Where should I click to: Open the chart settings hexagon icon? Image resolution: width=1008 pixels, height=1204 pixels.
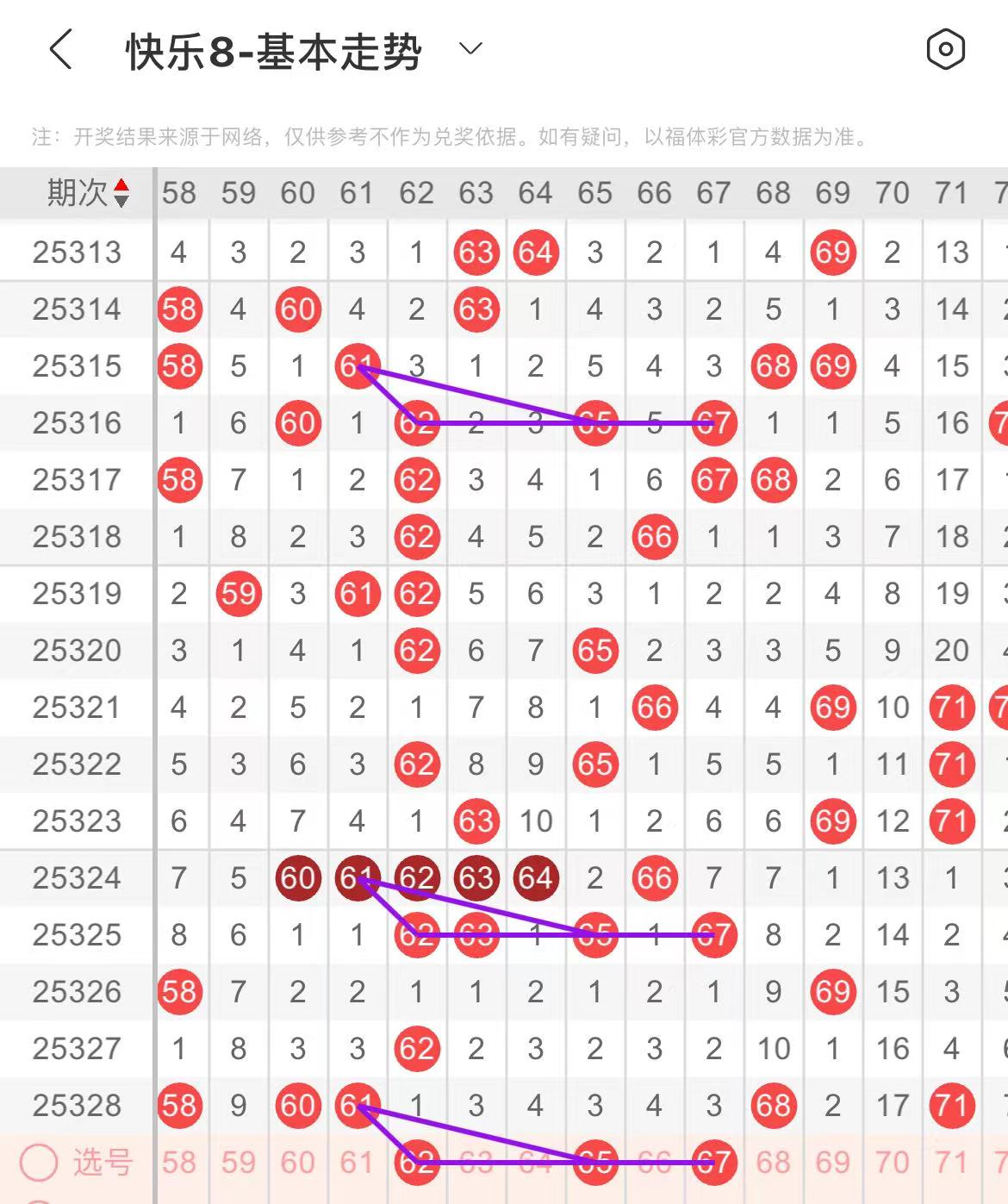tap(945, 50)
